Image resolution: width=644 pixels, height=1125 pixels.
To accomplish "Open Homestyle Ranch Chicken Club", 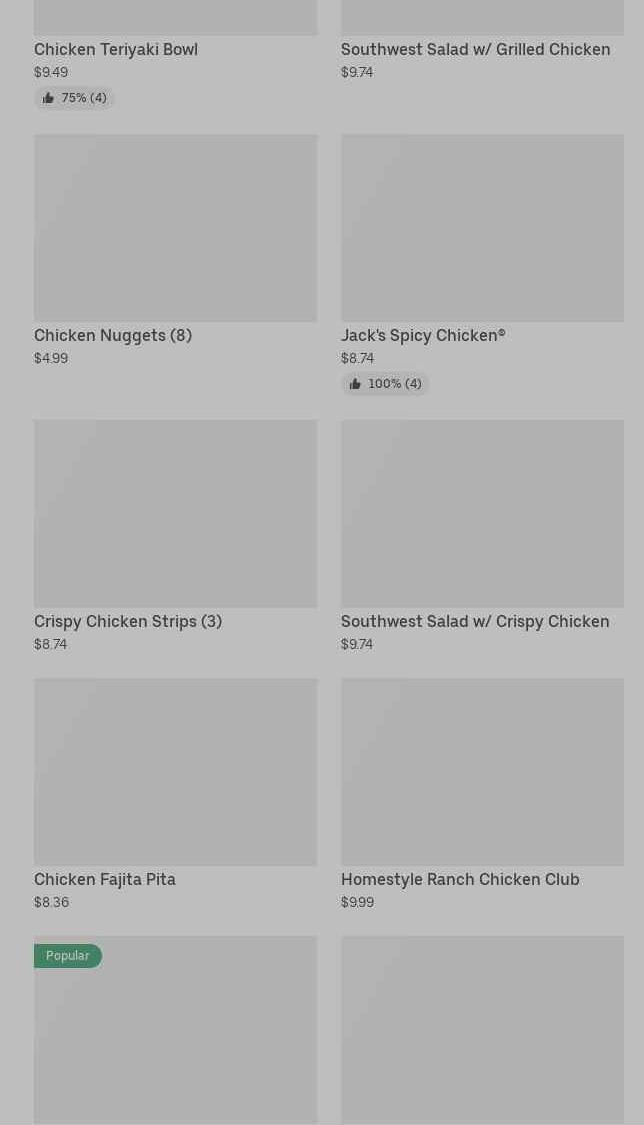I will [x=482, y=795].
